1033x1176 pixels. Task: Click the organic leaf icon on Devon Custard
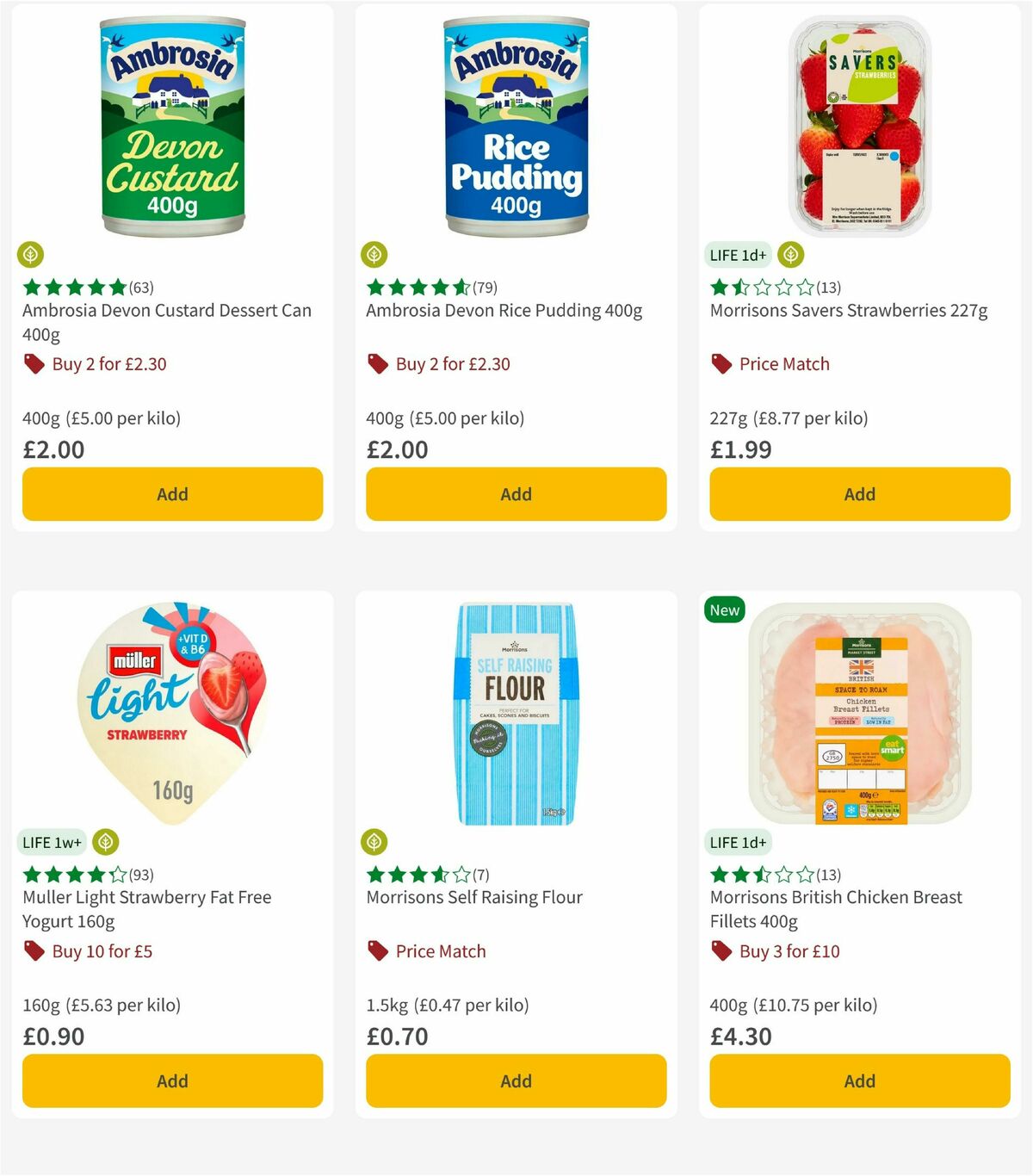(x=31, y=255)
